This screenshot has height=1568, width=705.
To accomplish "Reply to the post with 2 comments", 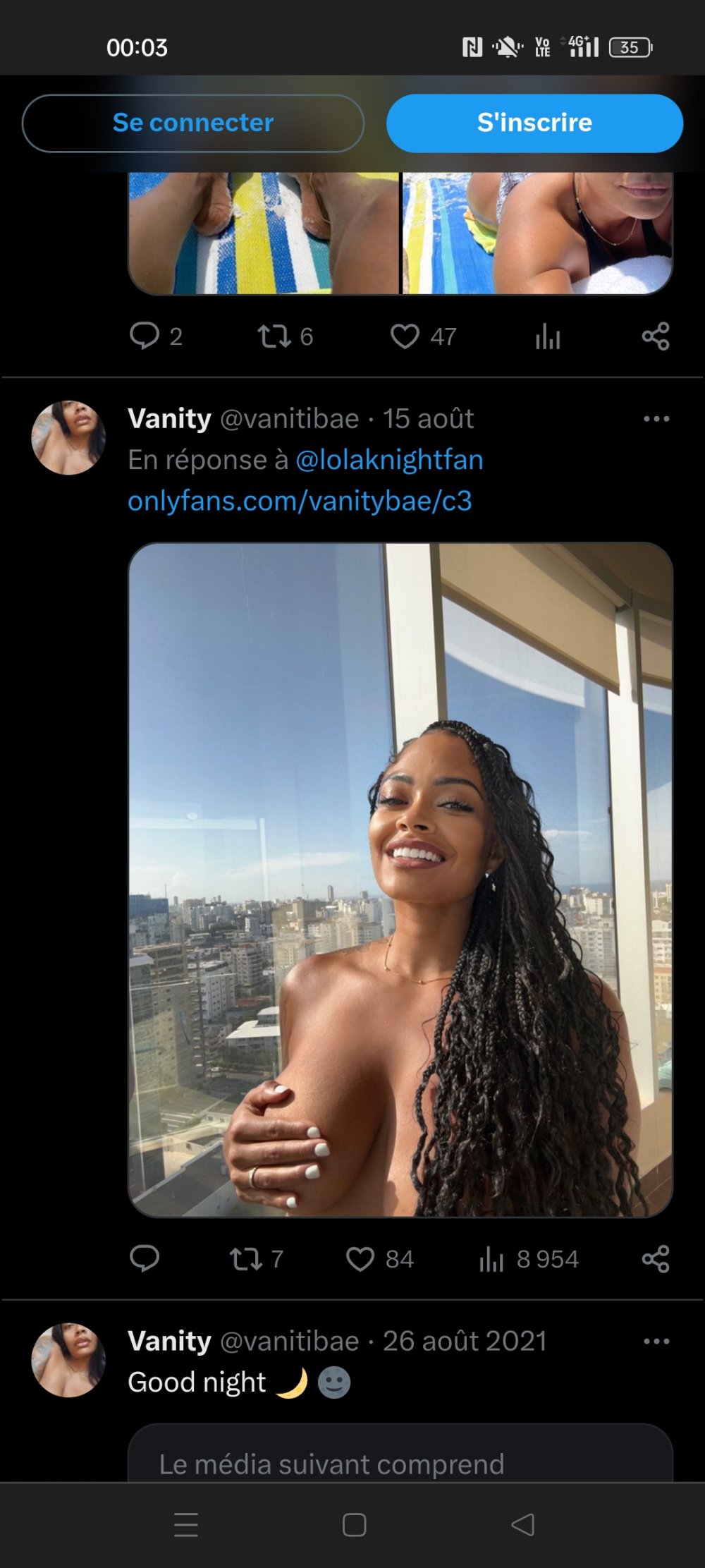I will pyautogui.click(x=145, y=336).
